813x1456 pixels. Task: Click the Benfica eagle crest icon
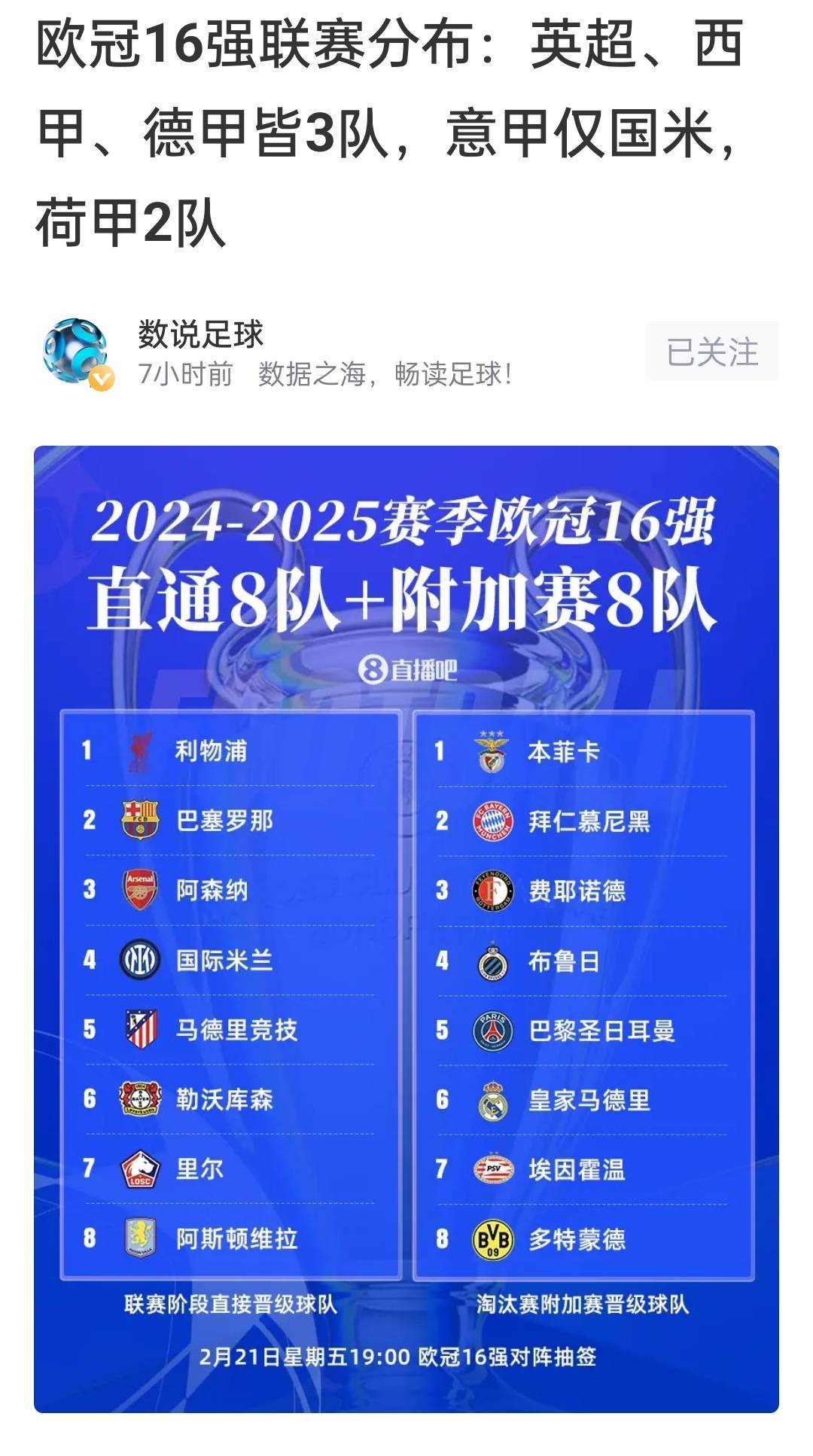[x=493, y=751]
